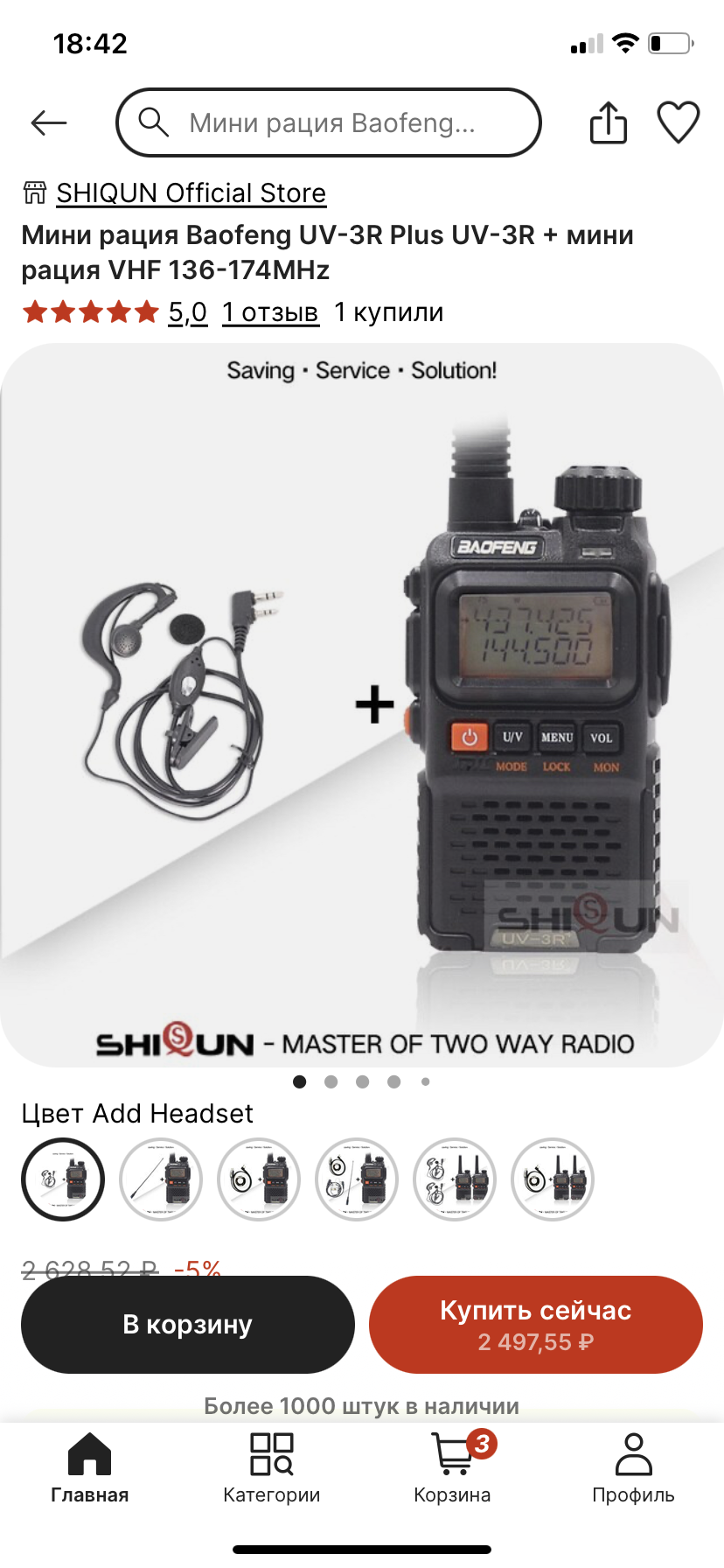724x1568 pixels.
Task: Switch to the Главная tab
Action: pyautogui.click(x=90, y=1467)
